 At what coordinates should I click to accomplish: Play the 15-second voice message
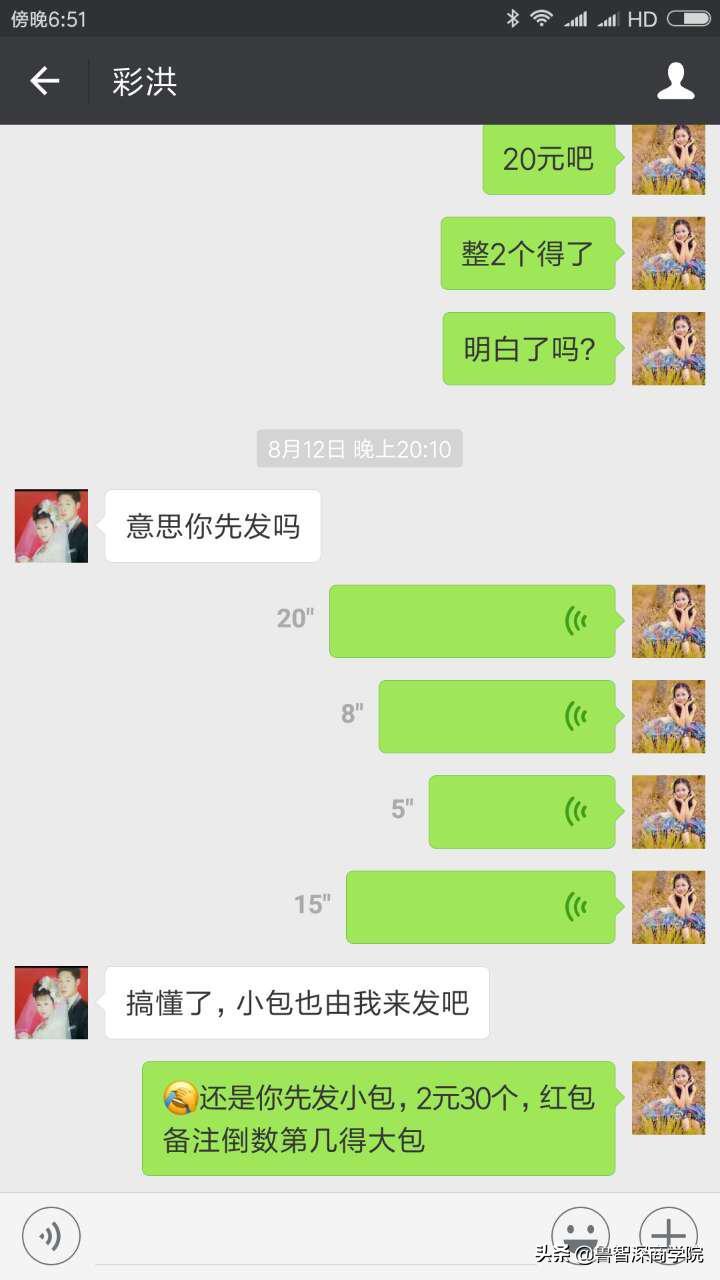tap(480, 906)
